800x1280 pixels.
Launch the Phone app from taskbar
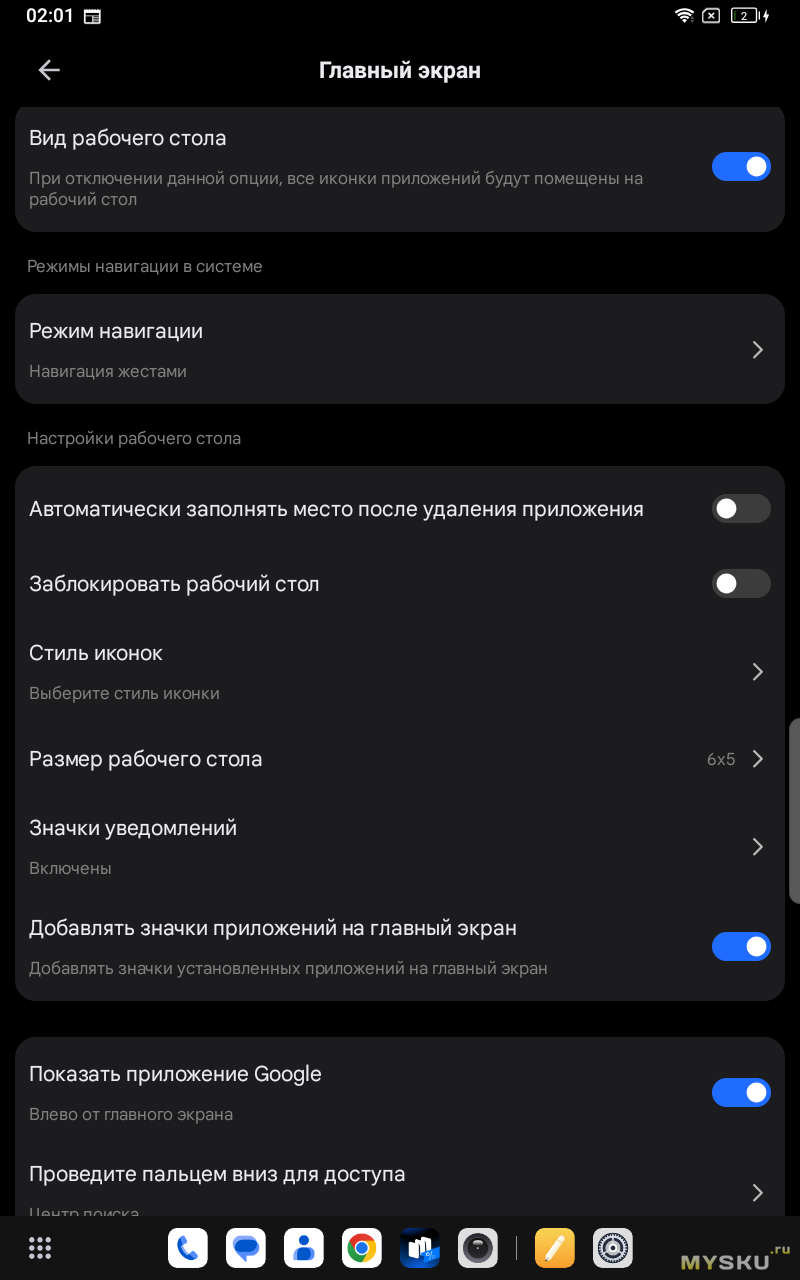click(x=188, y=1248)
